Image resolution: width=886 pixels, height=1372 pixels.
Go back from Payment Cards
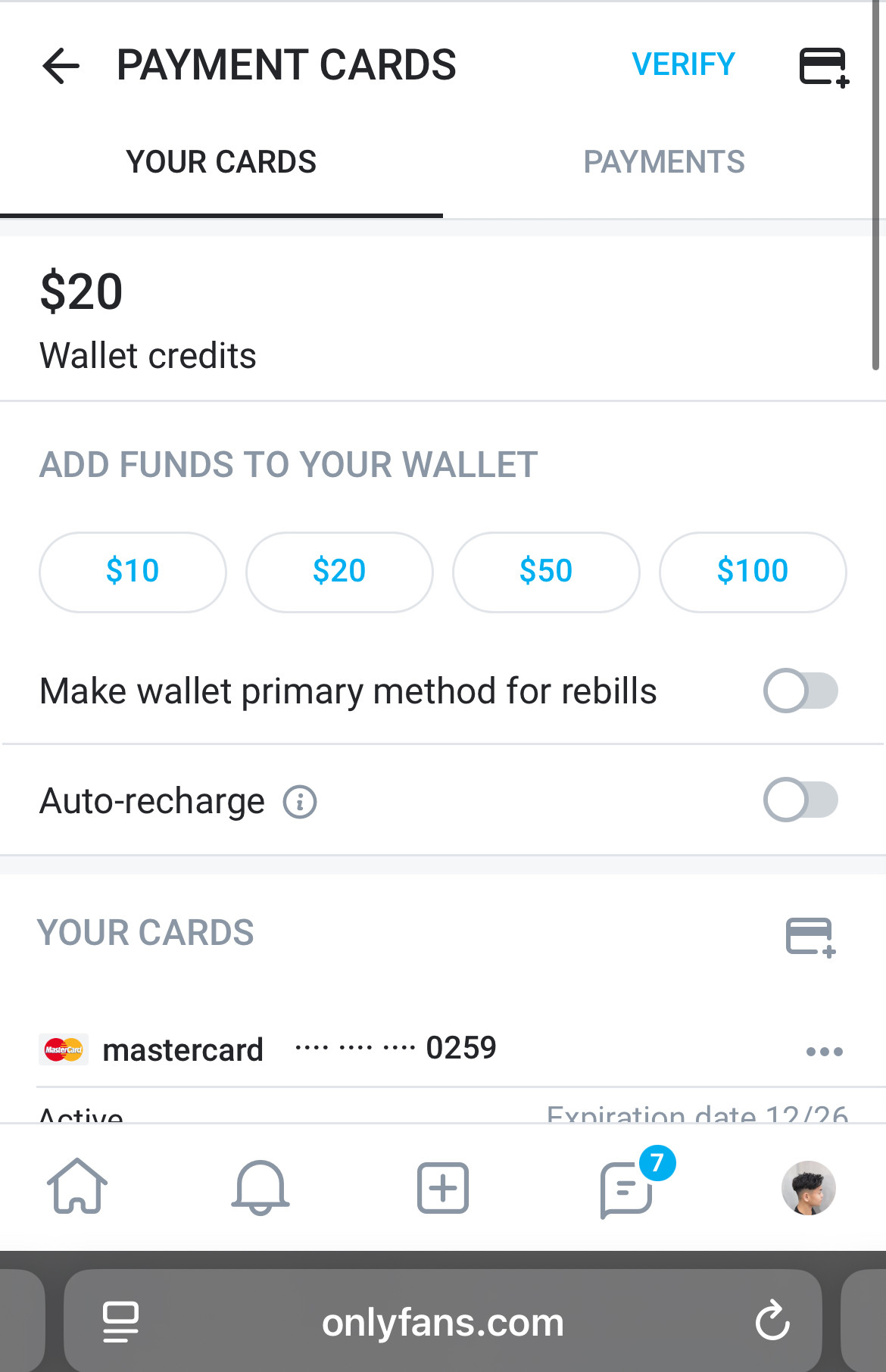point(61,66)
